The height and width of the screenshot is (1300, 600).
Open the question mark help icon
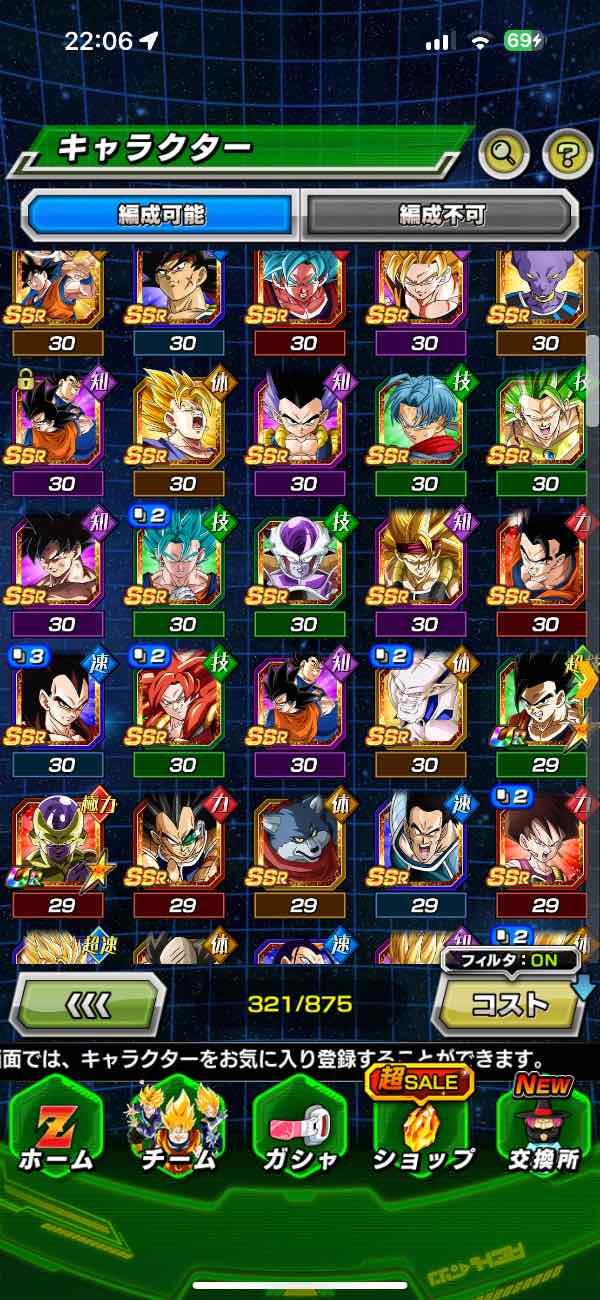pyautogui.click(x=567, y=153)
